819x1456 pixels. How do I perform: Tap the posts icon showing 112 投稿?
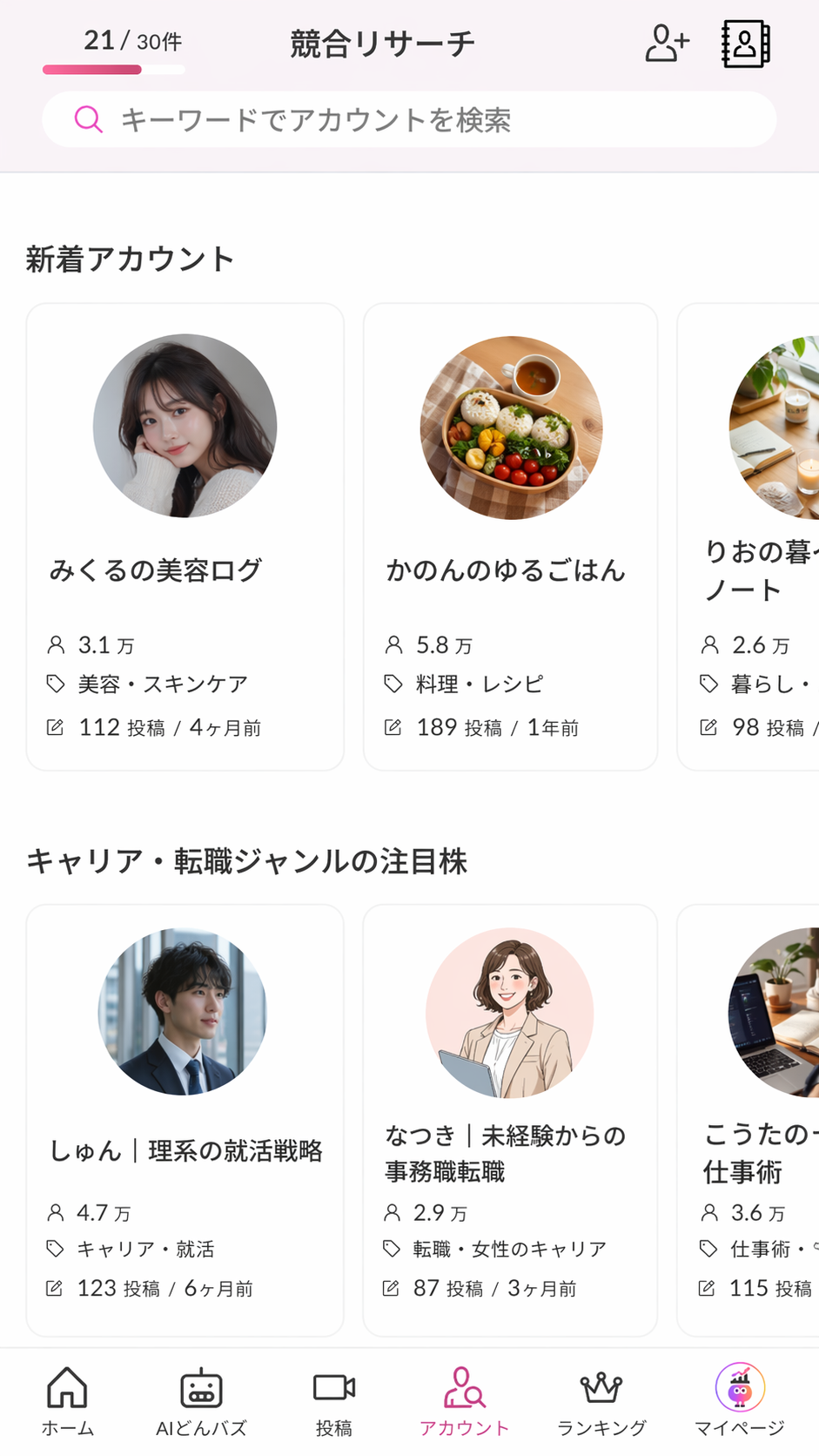coord(55,726)
